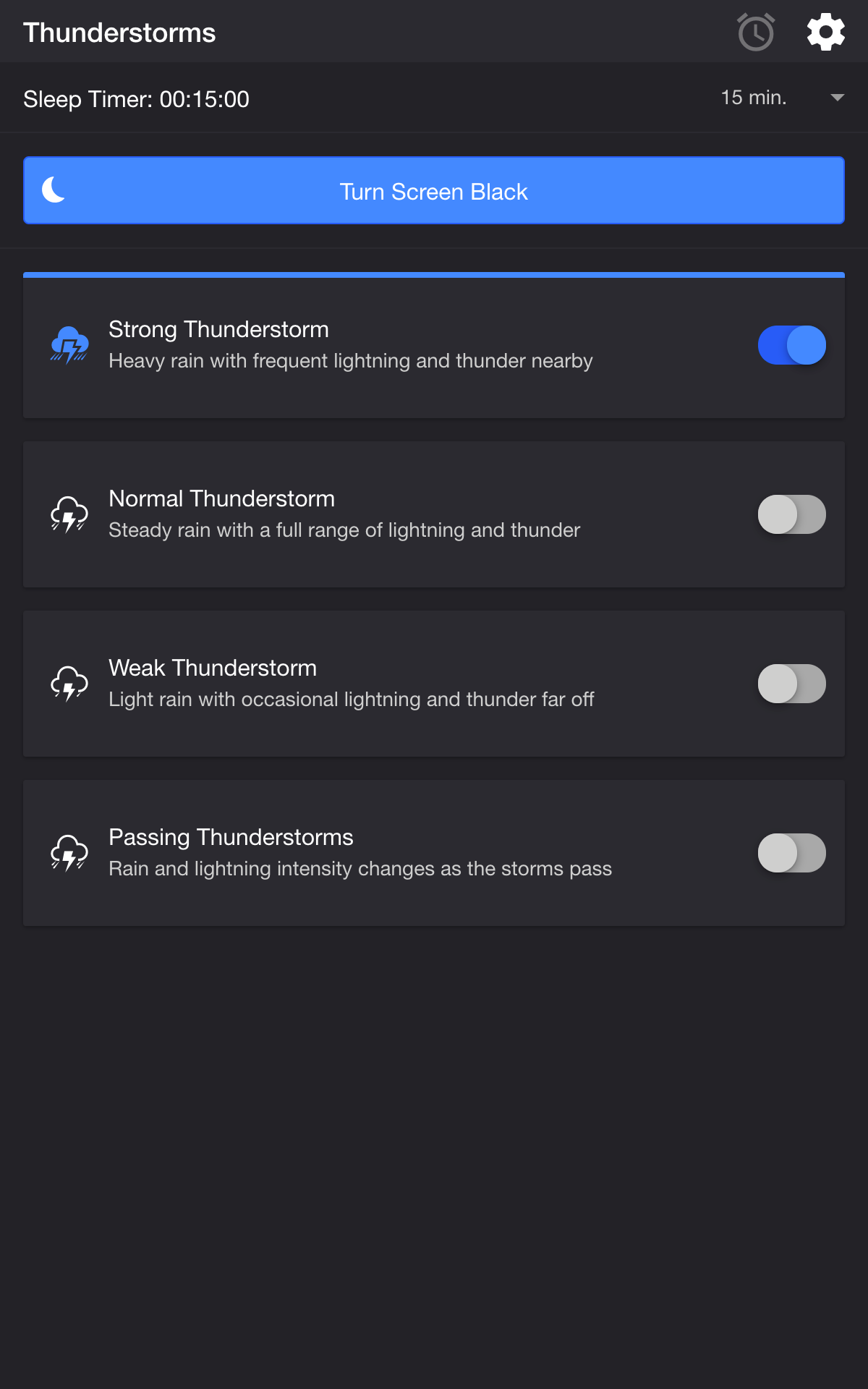Open the settings gear icon
The height and width of the screenshot is (1389, 868).
tap(825, 31)
